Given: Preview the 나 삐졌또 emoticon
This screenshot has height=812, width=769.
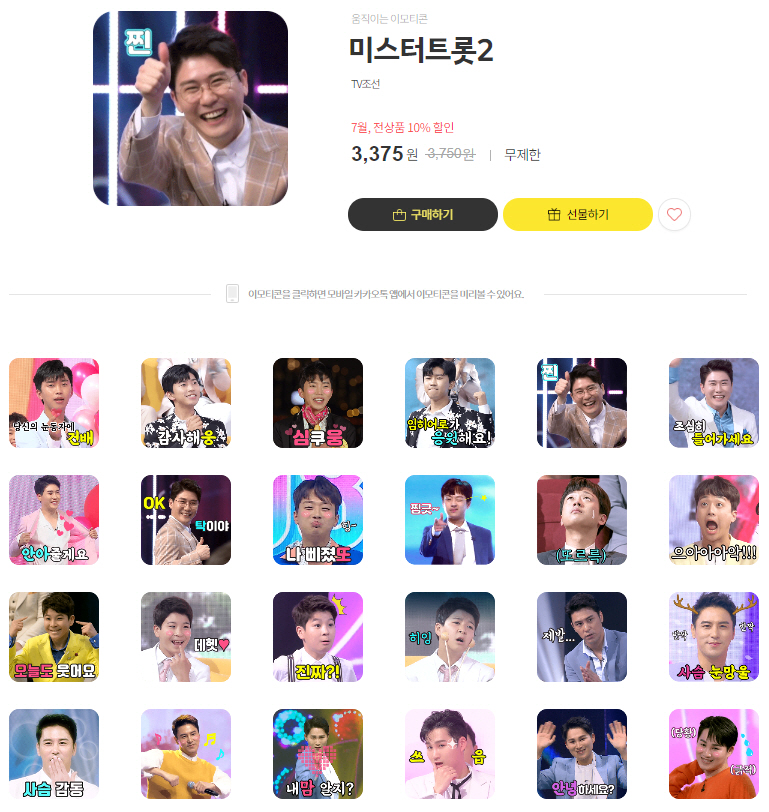Looking at the screenshot, I should point(318,520).
